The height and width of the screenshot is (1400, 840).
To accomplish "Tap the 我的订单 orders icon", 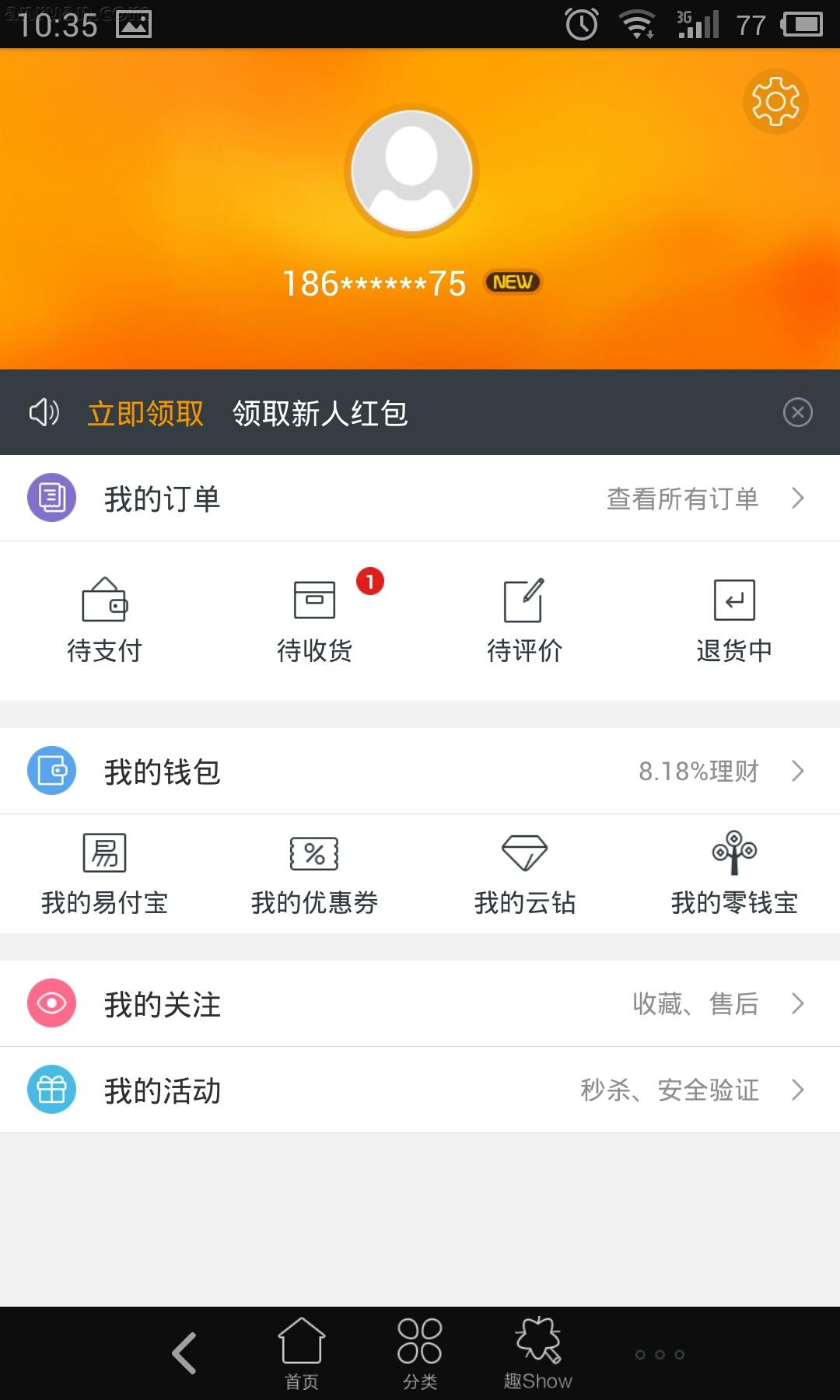I will pyautogui.click(x=51, y=499).
